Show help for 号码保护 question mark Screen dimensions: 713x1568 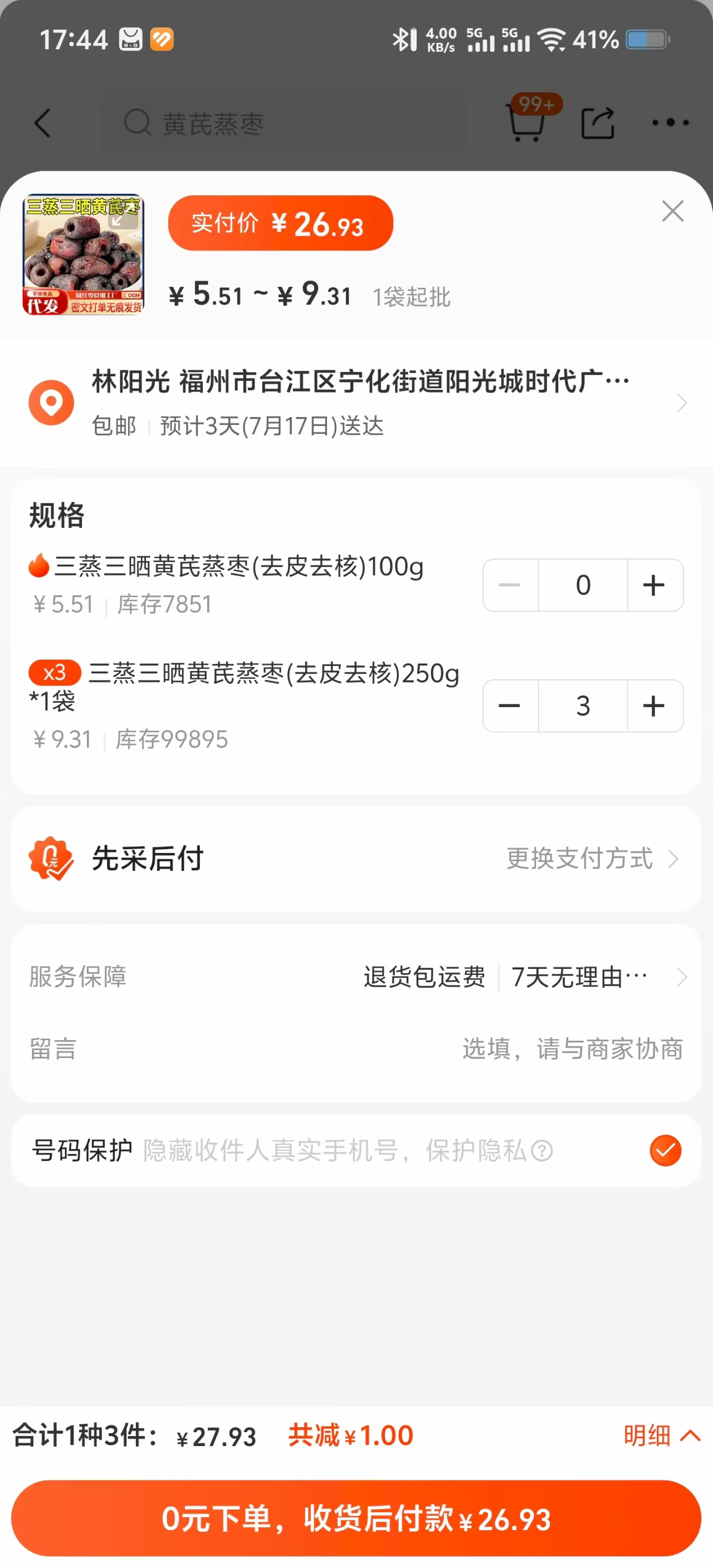coord(542,1150)
